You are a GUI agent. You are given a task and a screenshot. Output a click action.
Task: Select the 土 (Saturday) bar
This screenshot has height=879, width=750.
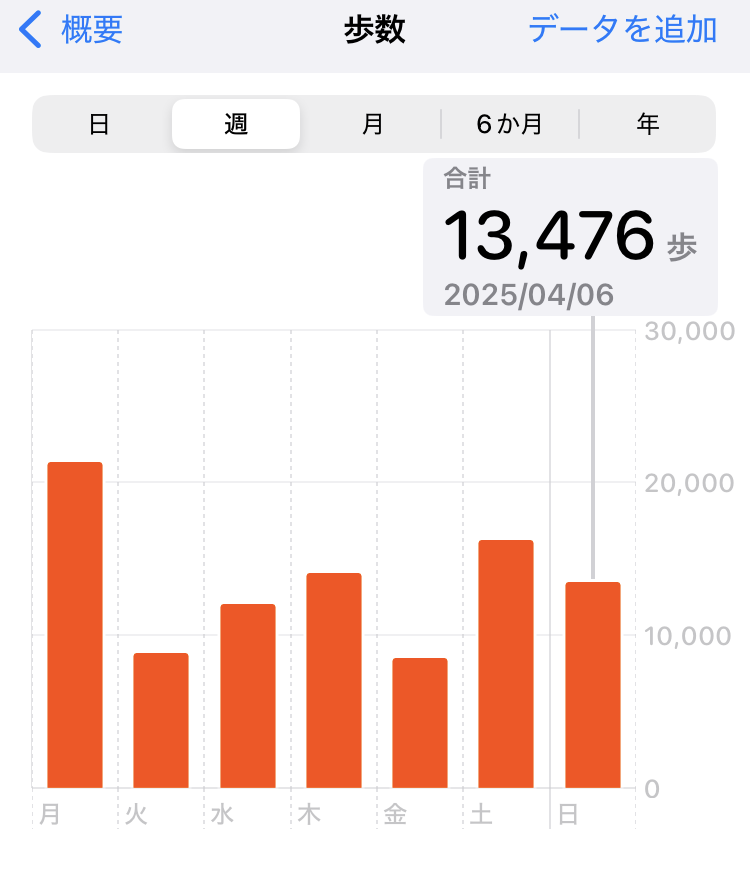(x=506, y=664)
